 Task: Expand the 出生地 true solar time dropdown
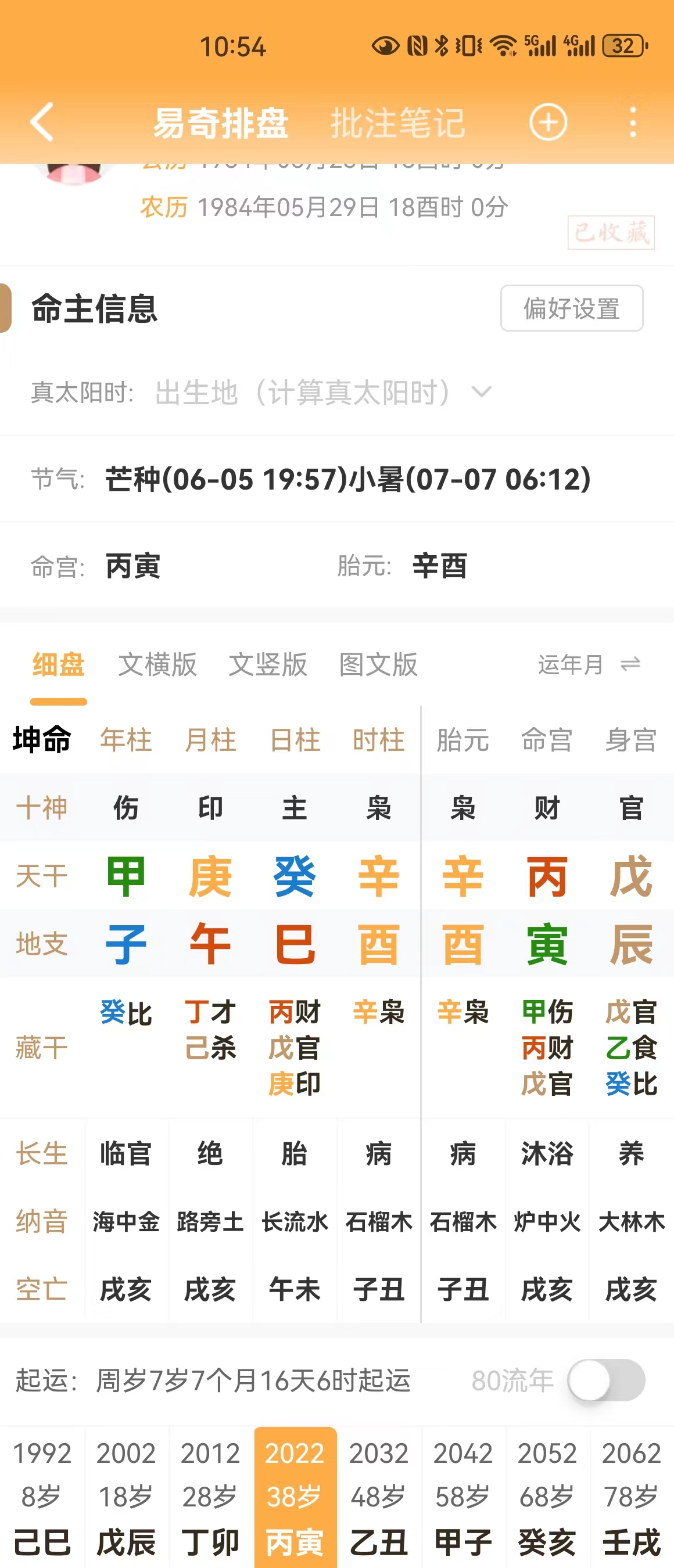[322, 392]
